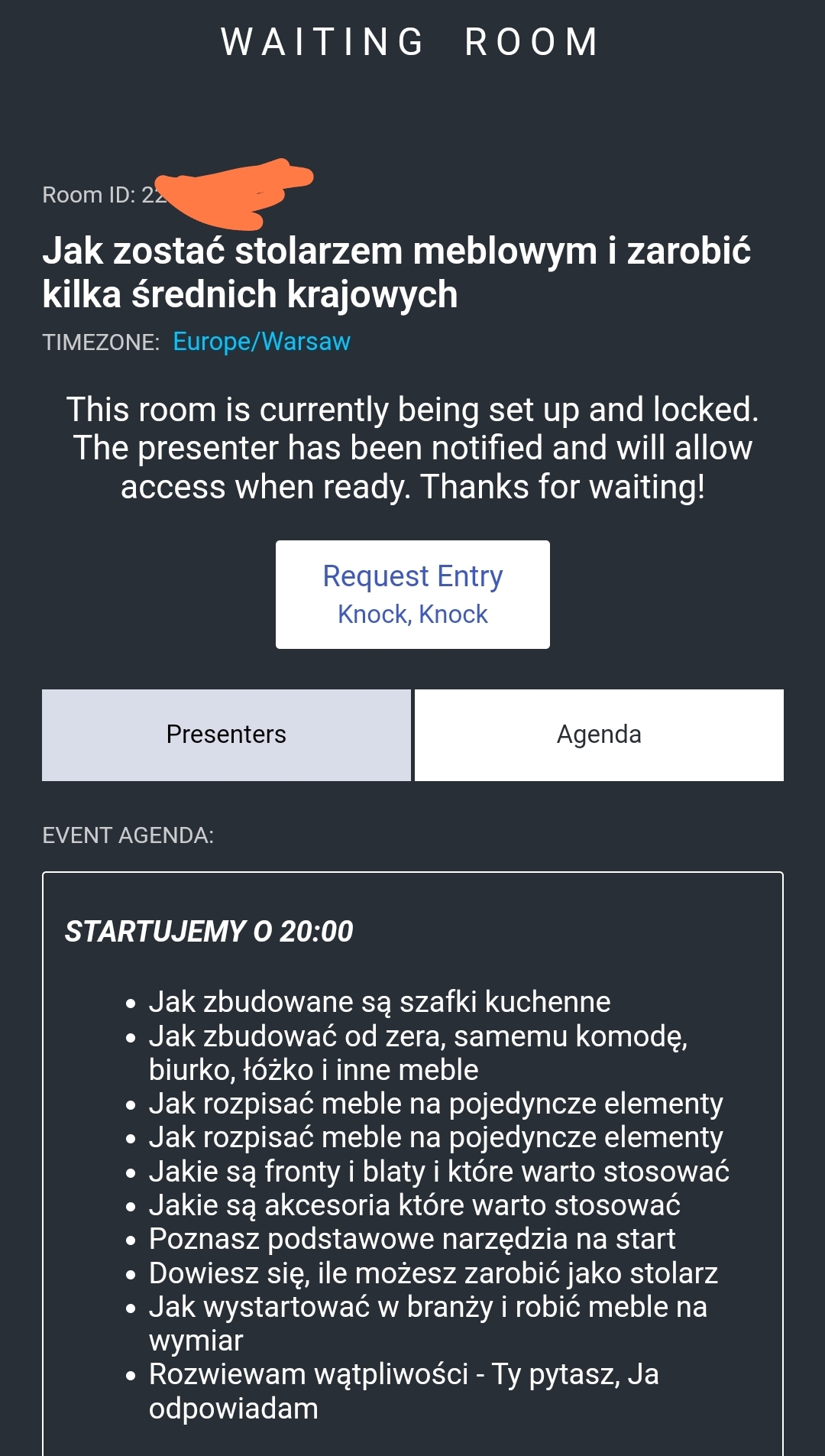Viewport: 825px width, 1456px height.
Task: Select the Agenda tab
Action: tap(599, 734)
